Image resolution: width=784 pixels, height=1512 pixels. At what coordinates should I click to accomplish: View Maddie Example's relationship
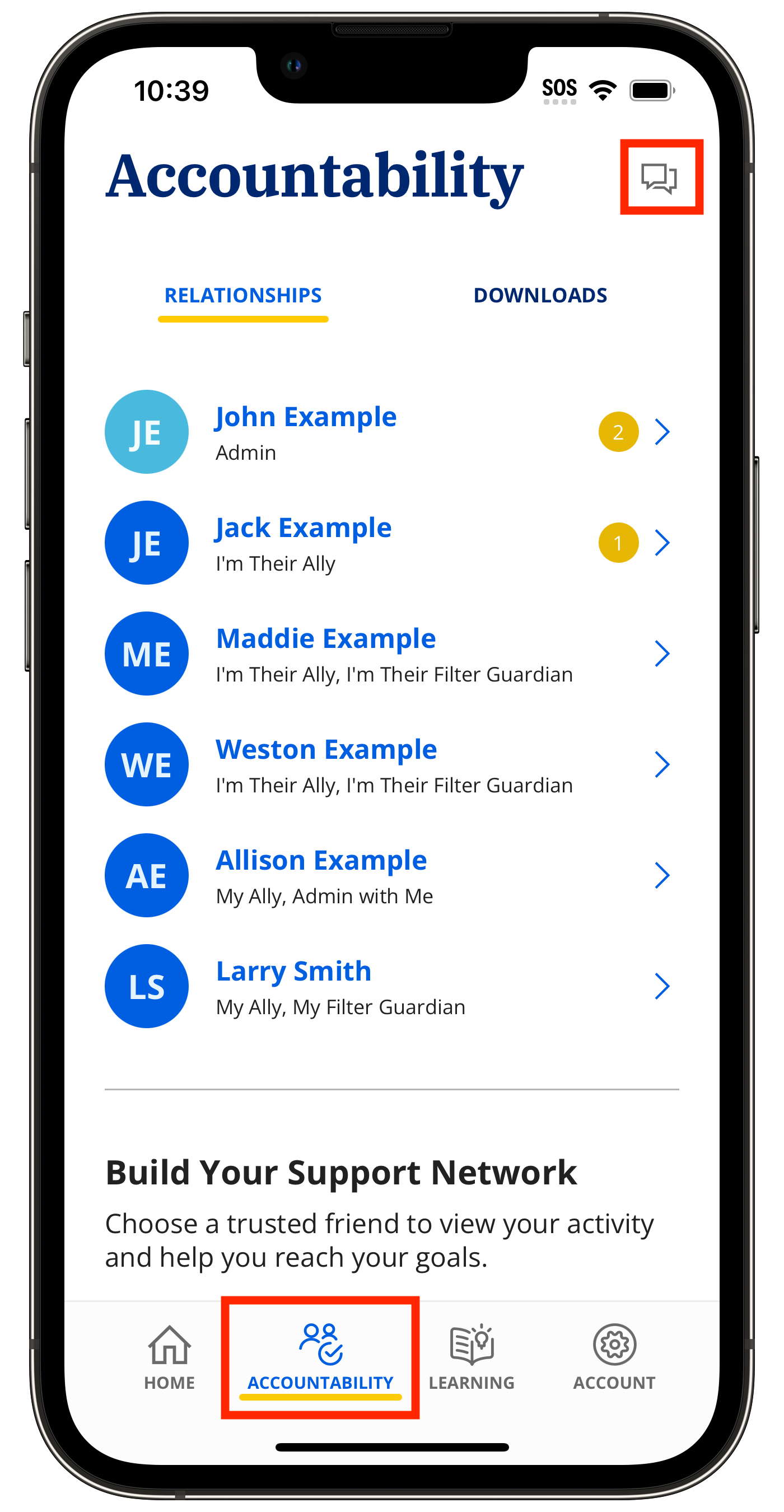click(x=388, y=654)
